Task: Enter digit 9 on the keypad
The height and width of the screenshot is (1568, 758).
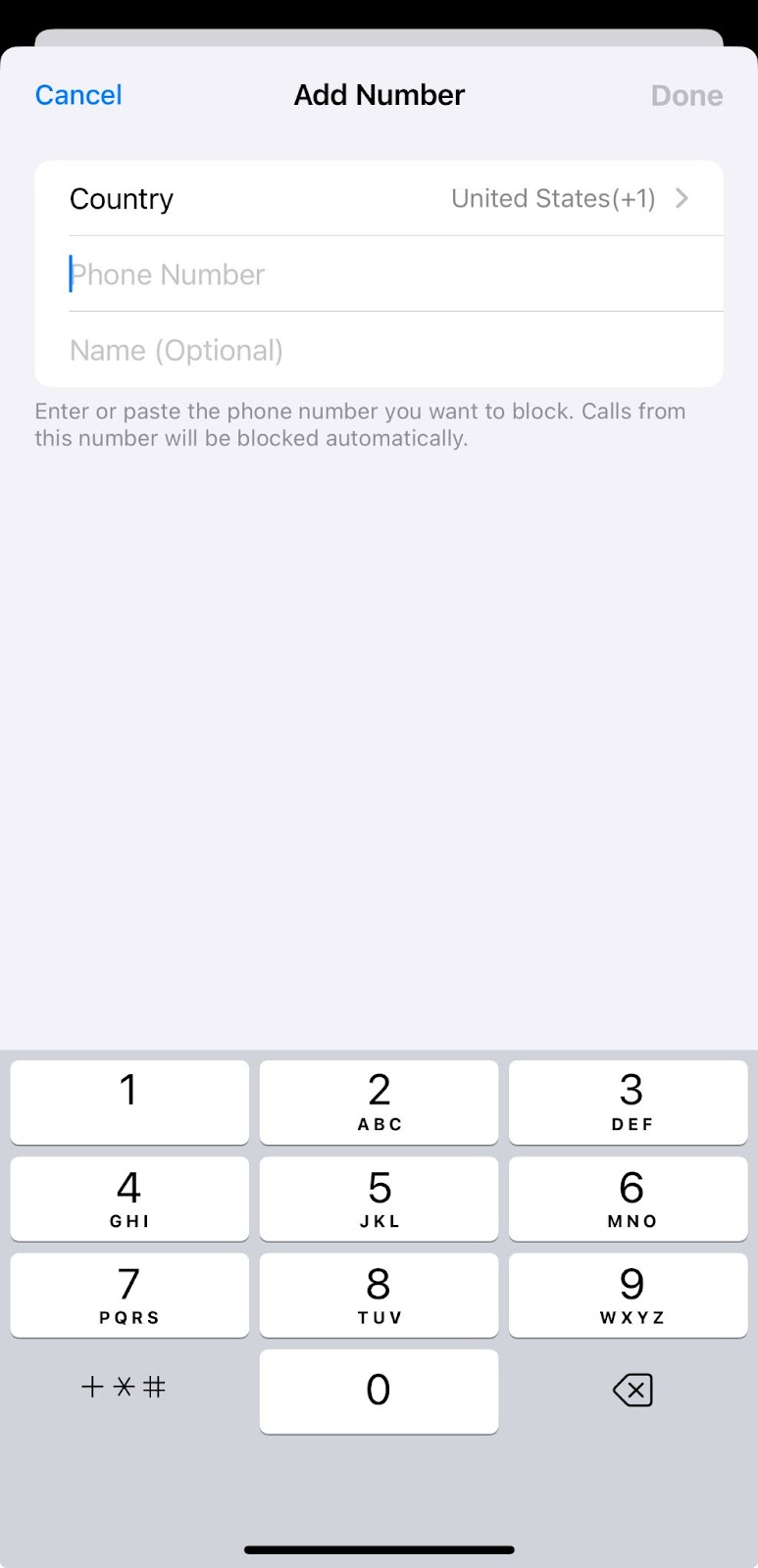Action: coord(629,1295)
